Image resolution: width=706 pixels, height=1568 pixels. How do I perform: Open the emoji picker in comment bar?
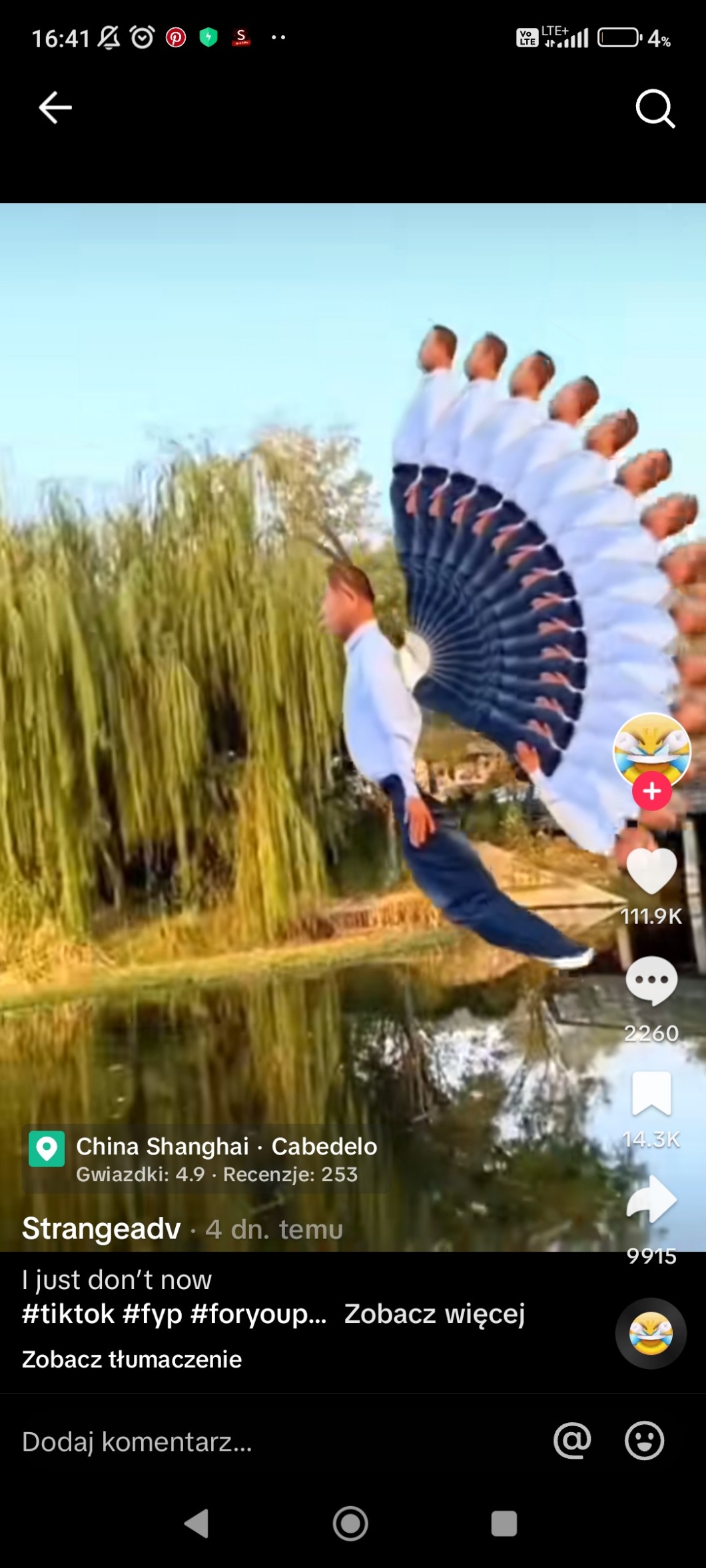click(x=644, y=1441)
